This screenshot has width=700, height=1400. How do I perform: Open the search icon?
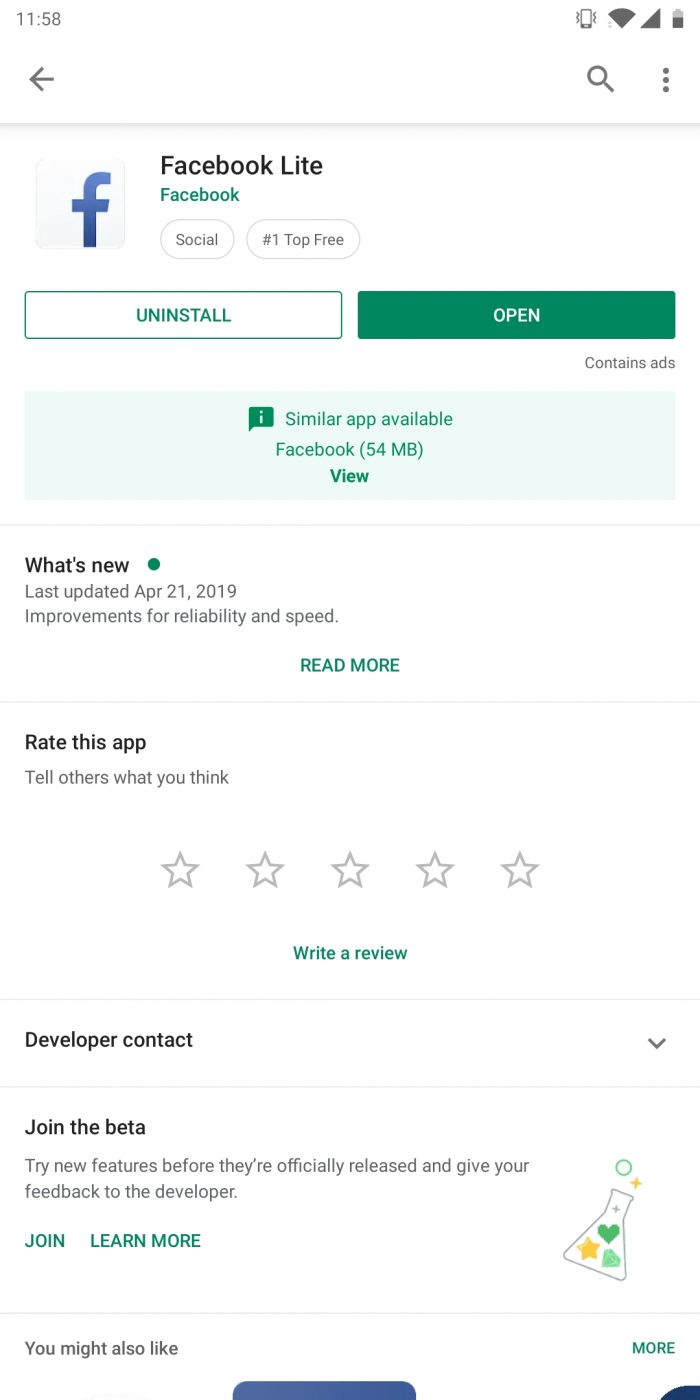pyautogui.click(x=600, y=79)
